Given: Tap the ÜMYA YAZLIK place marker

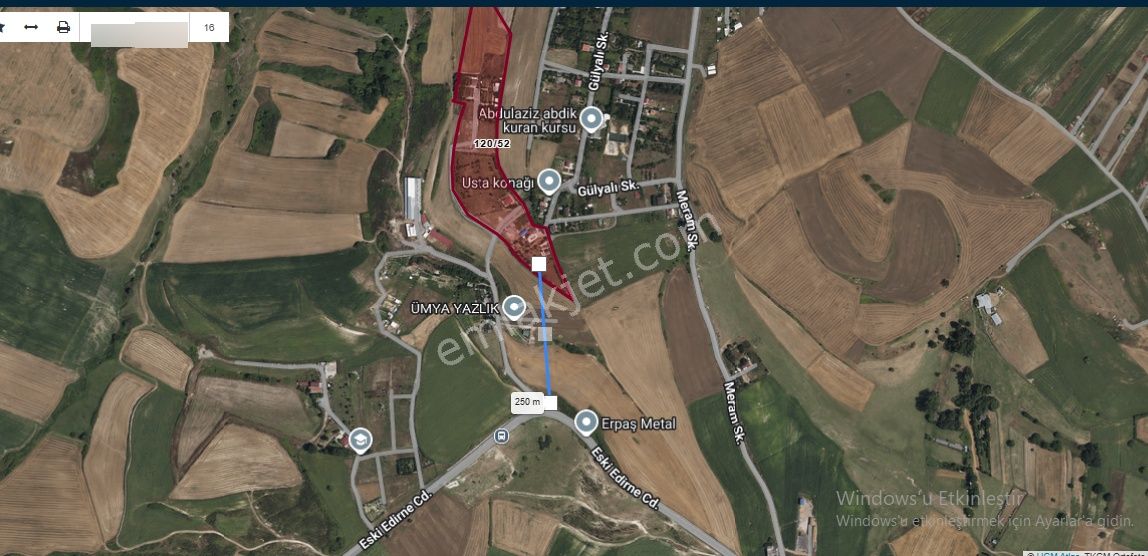Looking at the screenshot, I should tap(514, 306).
